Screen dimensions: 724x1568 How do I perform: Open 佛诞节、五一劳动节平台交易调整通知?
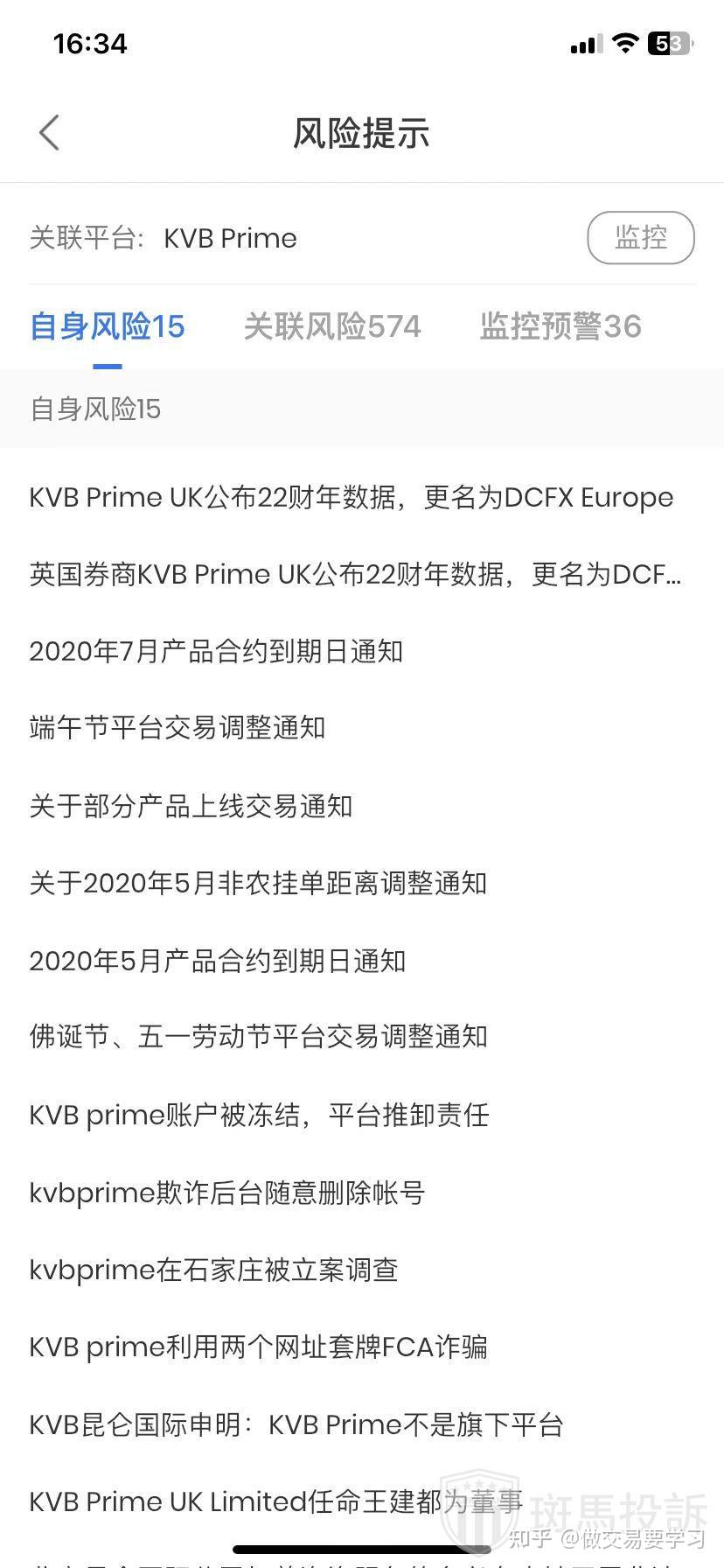point(259,1038)
